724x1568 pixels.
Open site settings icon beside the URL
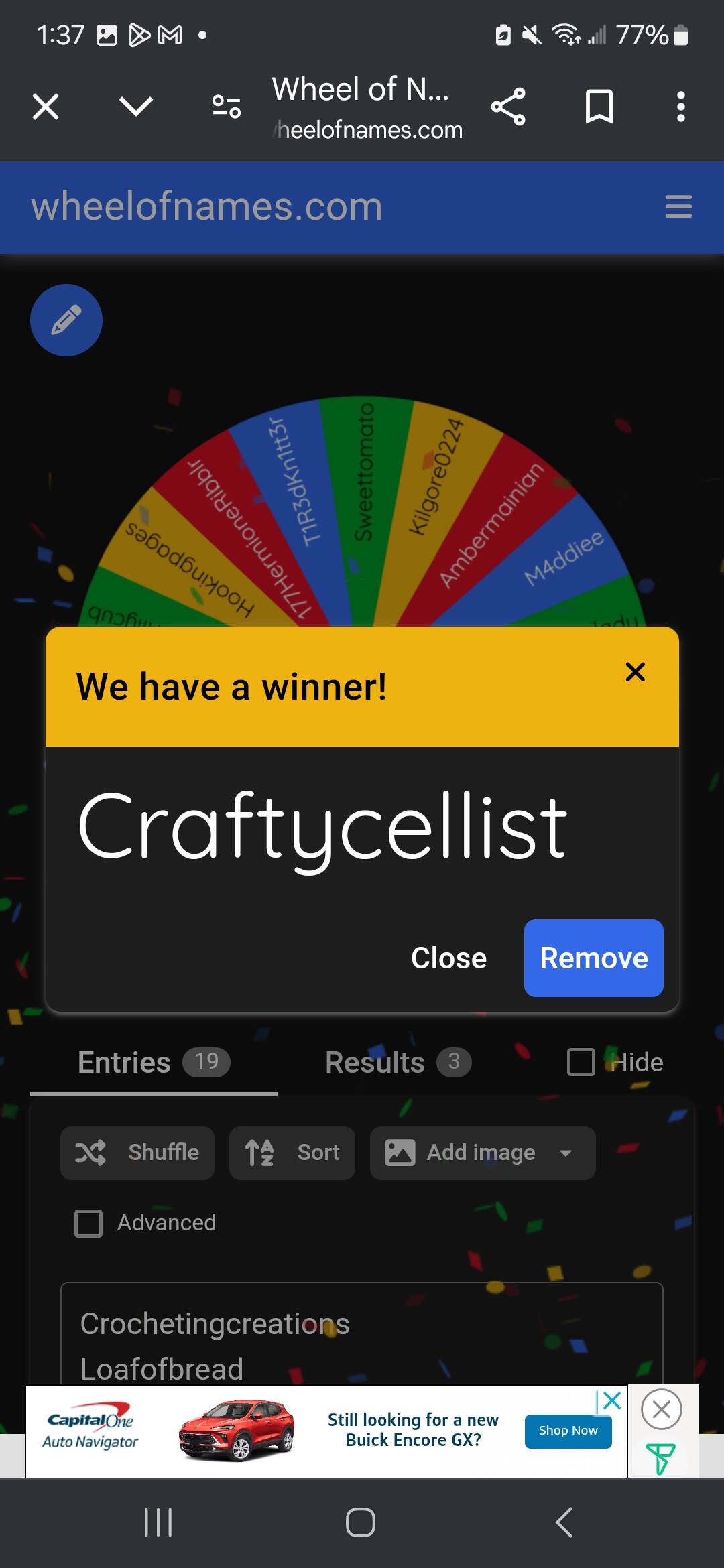(227, 107)
